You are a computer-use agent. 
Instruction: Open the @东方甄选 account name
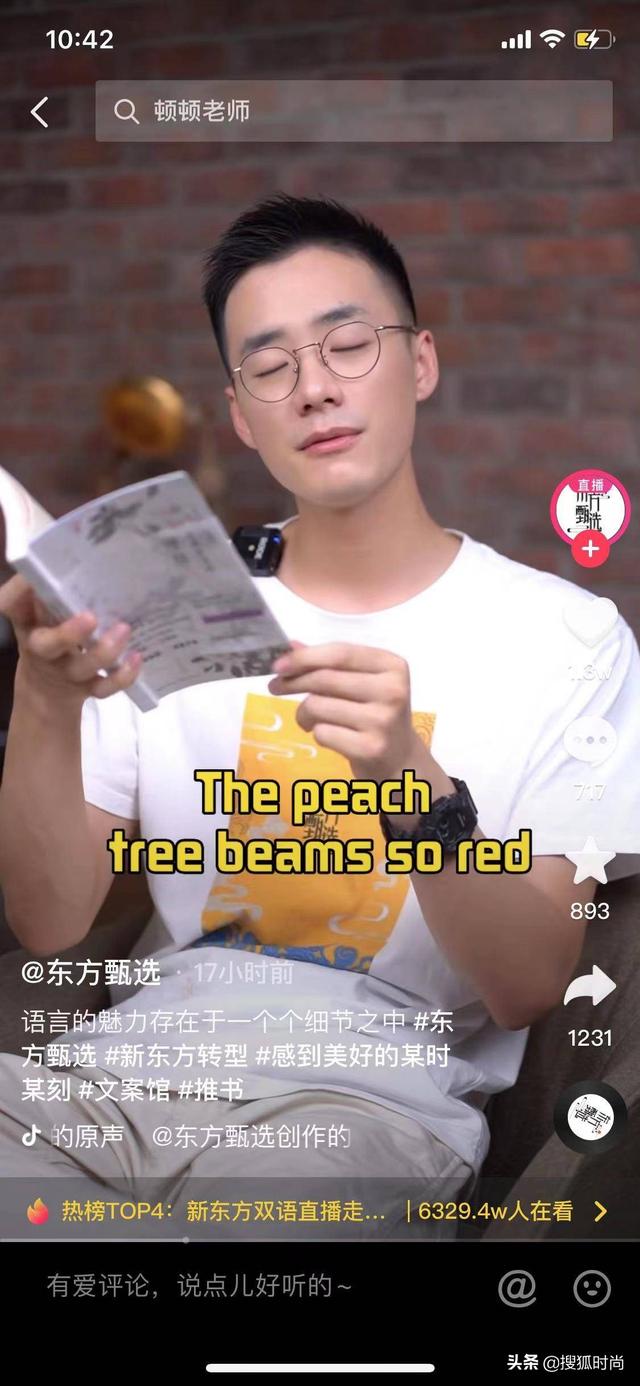pos(92,973)
